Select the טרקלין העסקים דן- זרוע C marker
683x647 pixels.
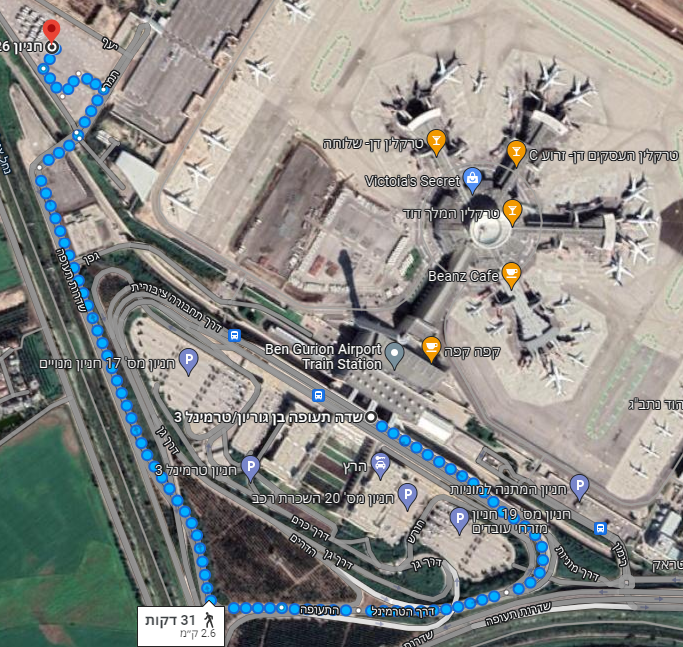pyautogui.click(x=516, y=153)
